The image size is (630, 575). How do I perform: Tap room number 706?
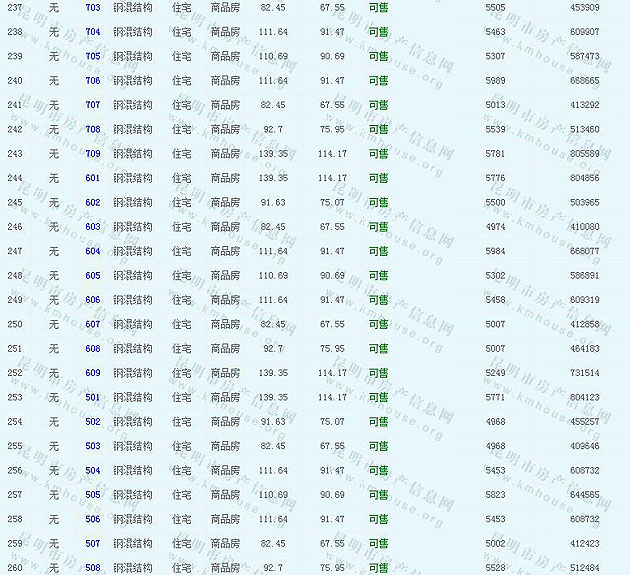93,81
